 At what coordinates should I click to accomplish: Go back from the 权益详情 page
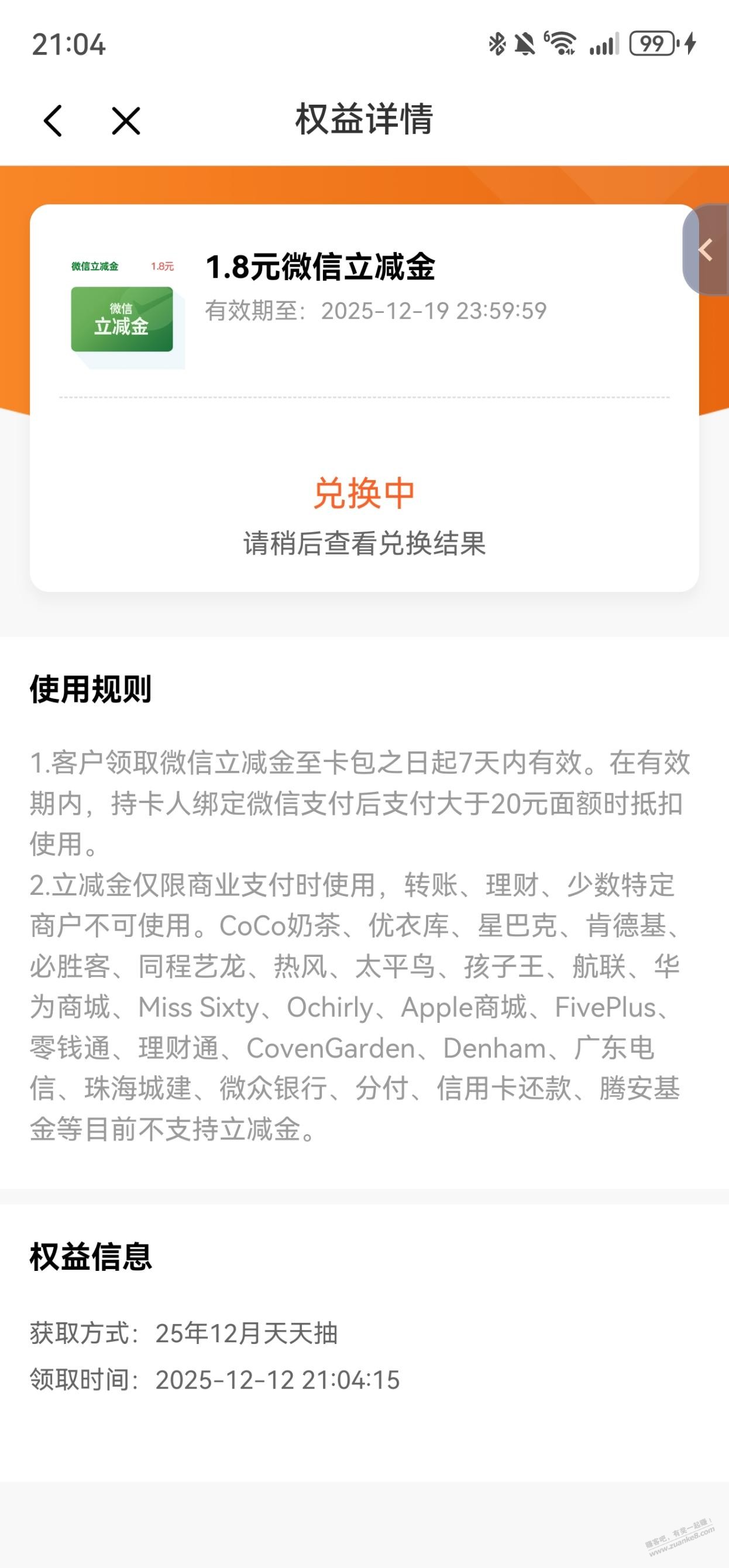(x=53, y=120)
